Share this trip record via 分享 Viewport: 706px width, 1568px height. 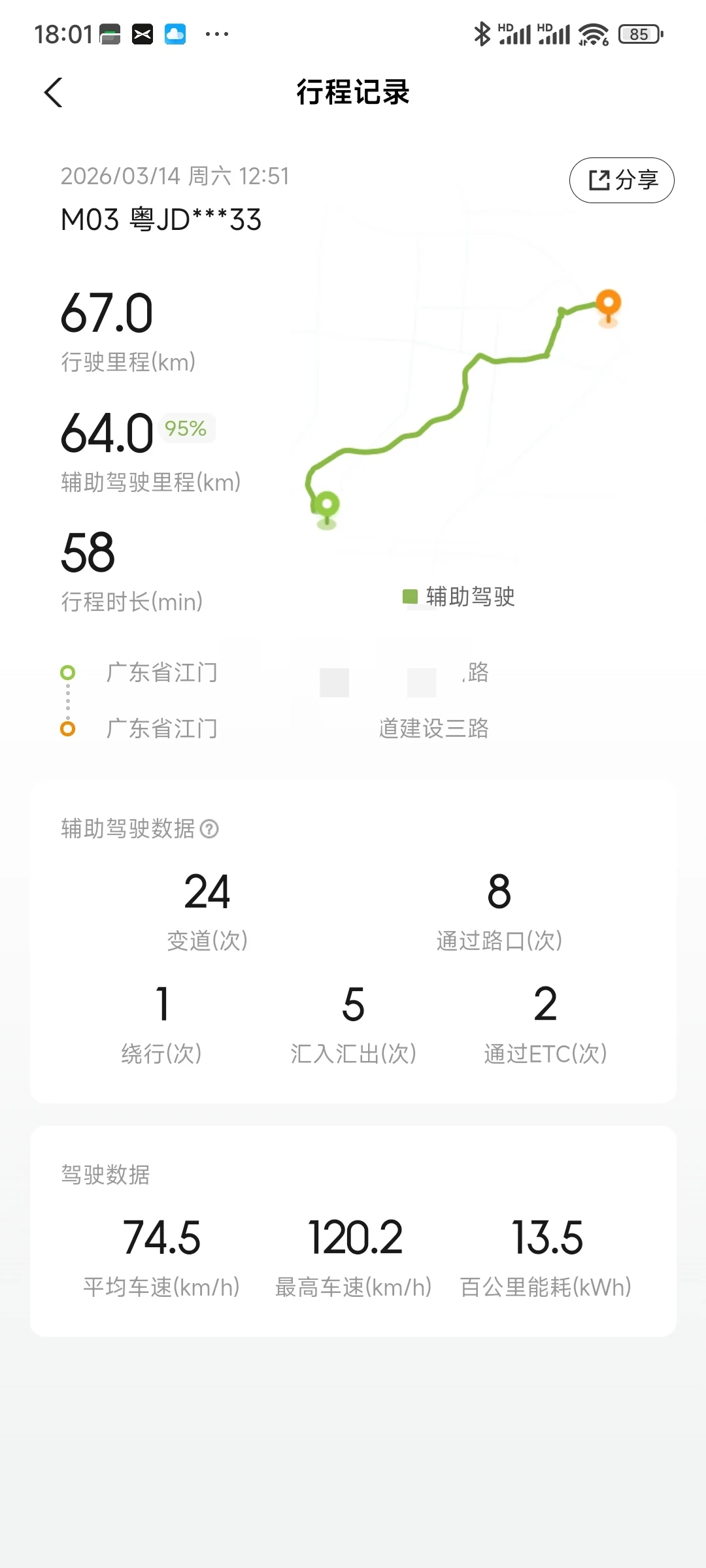[622, 180]
